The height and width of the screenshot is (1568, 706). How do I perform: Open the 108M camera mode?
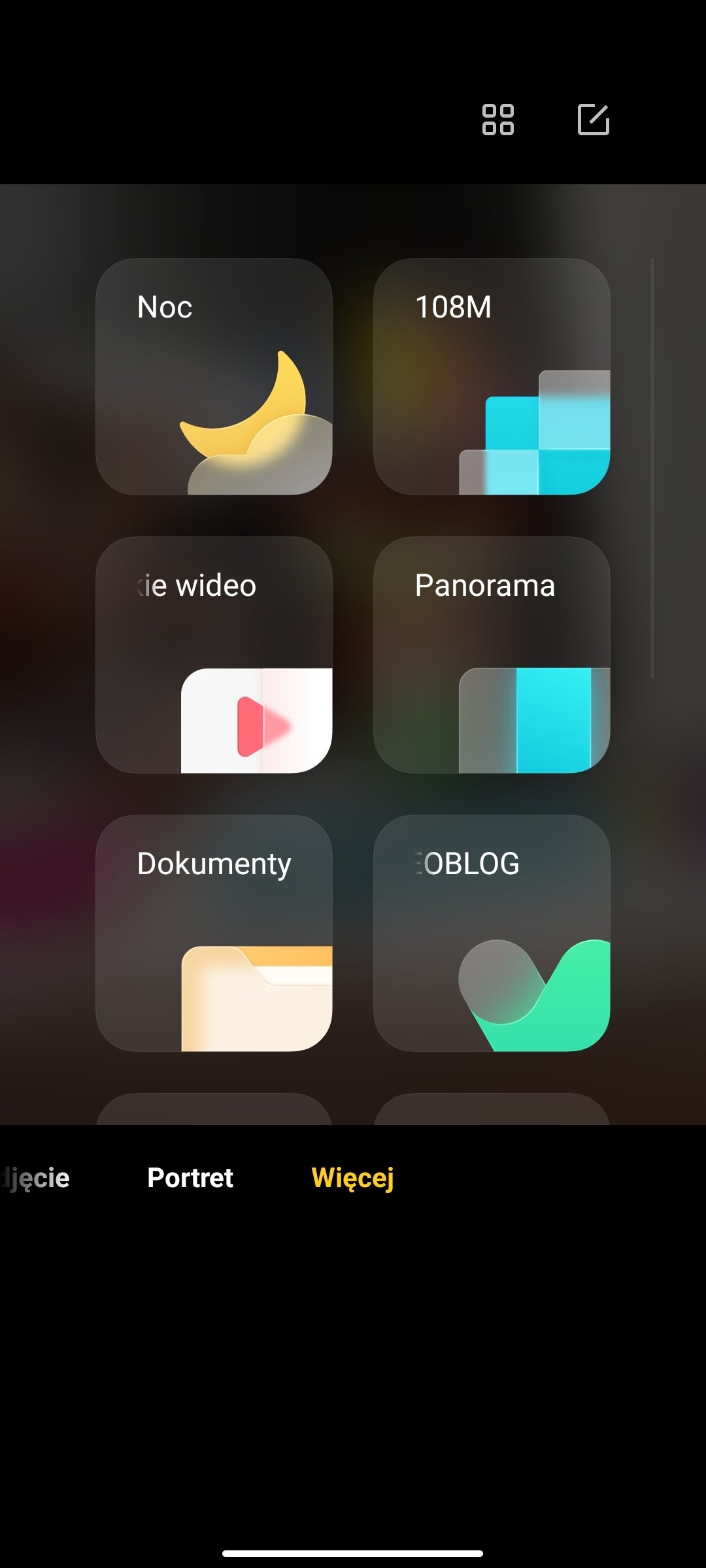coord(492,376)
